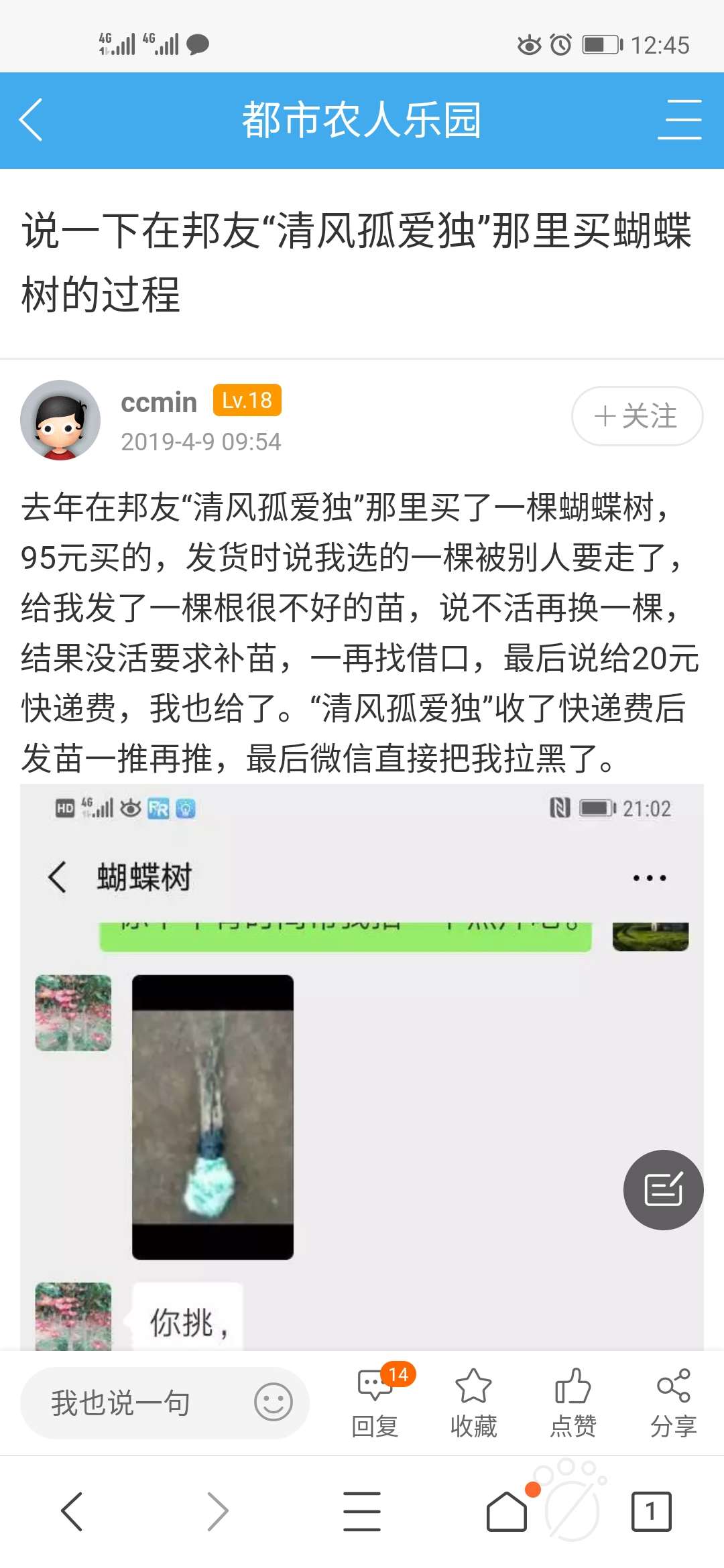724x1568 pixels.
Task: Like the post with 点赞
Action: pos(573,1402)
